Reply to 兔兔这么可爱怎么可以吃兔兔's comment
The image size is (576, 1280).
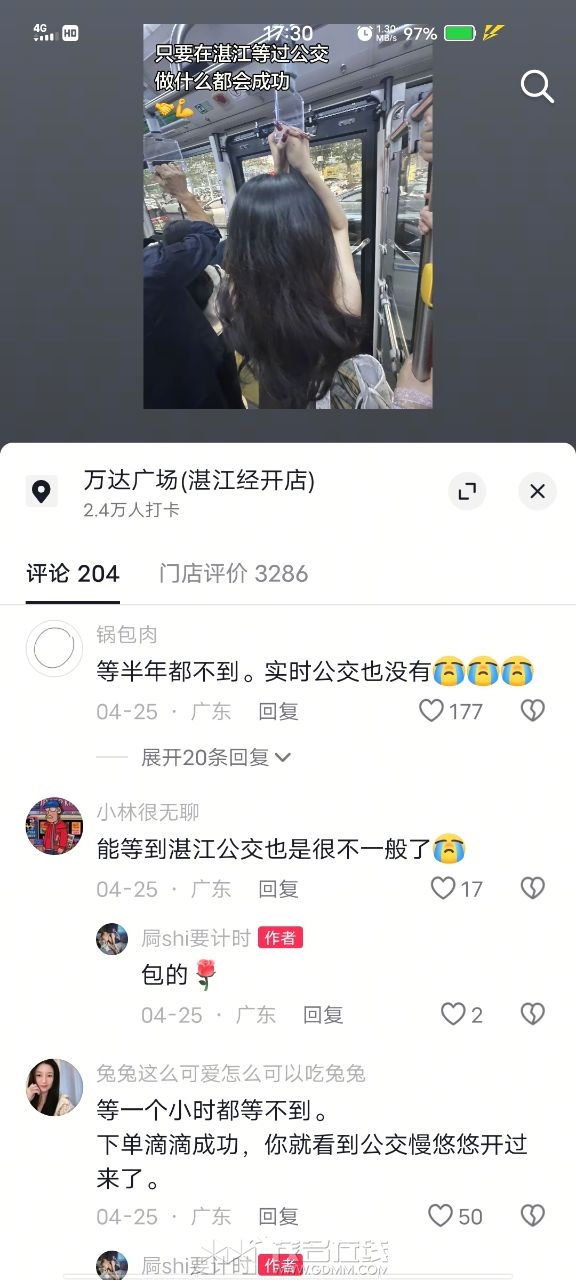click(278, 1216)
